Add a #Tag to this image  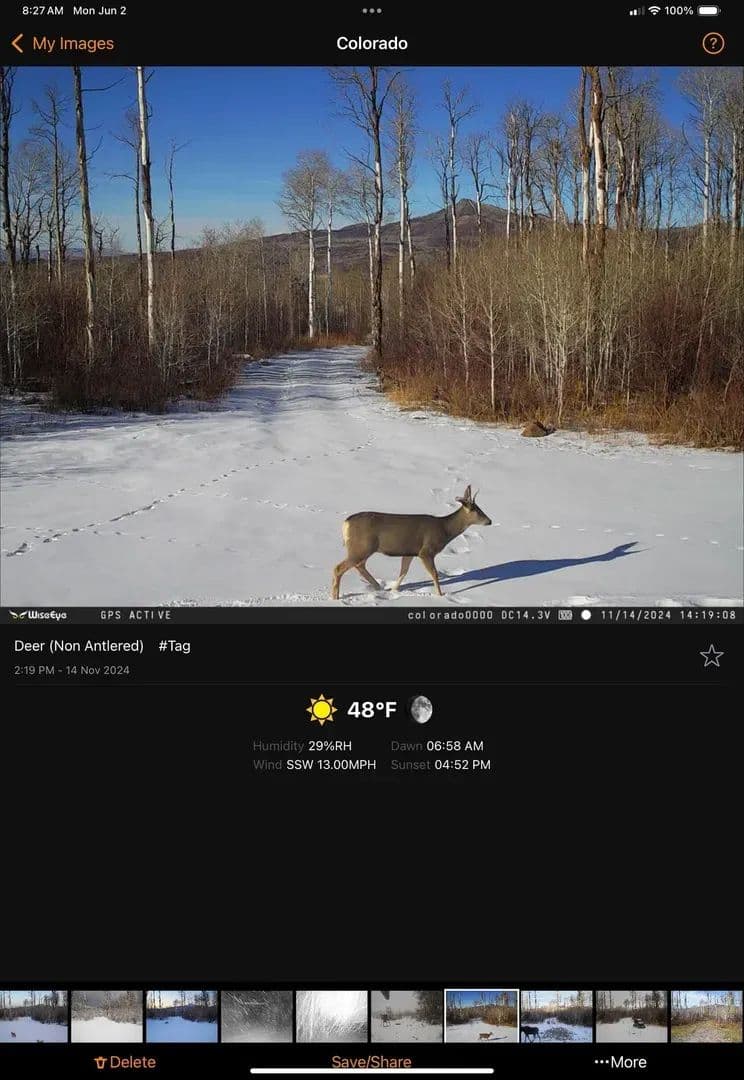coord(174,646)
